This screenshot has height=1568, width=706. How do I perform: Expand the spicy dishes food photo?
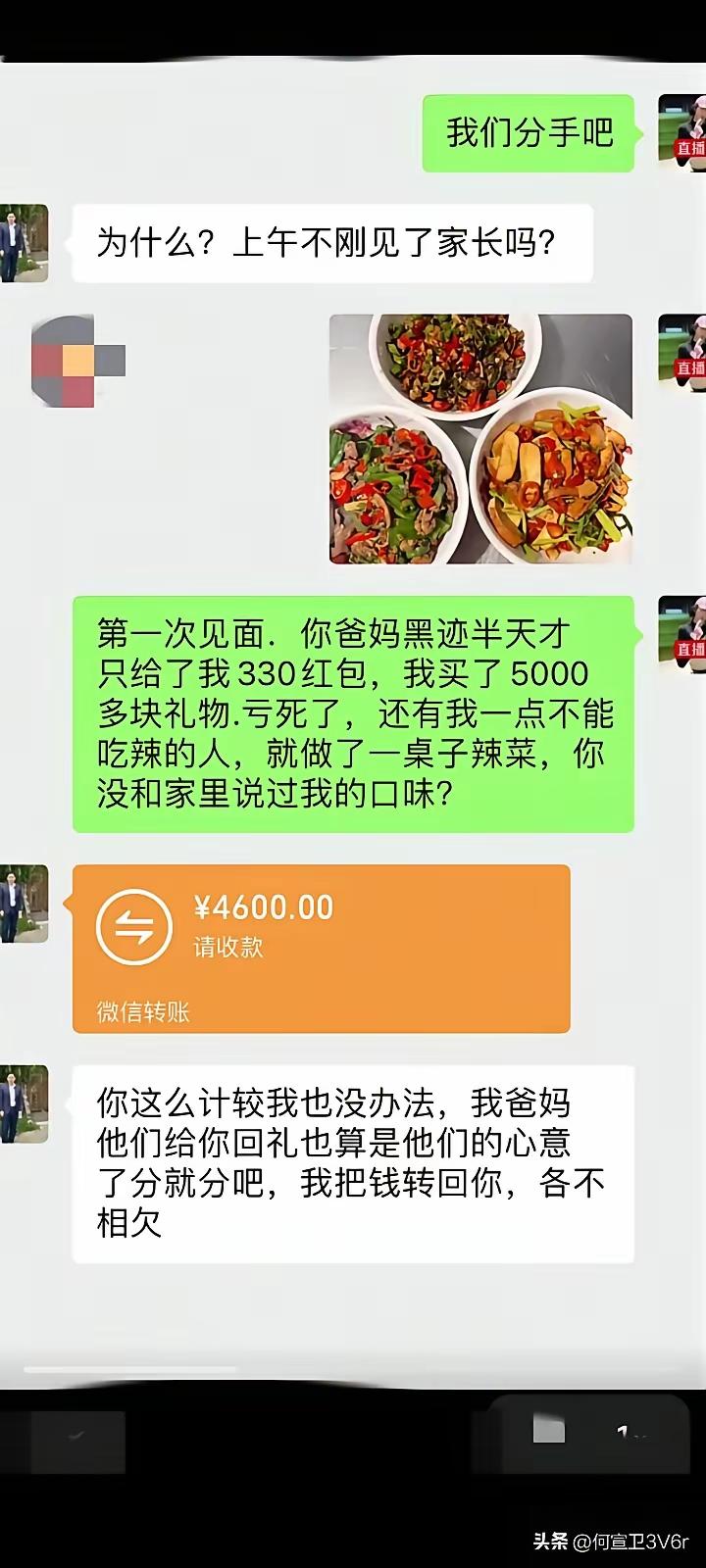tap(480, 436)
